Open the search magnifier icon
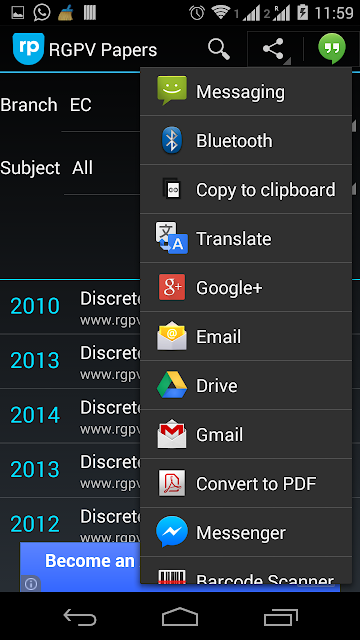Screen dimensions: 360x640 219,49
